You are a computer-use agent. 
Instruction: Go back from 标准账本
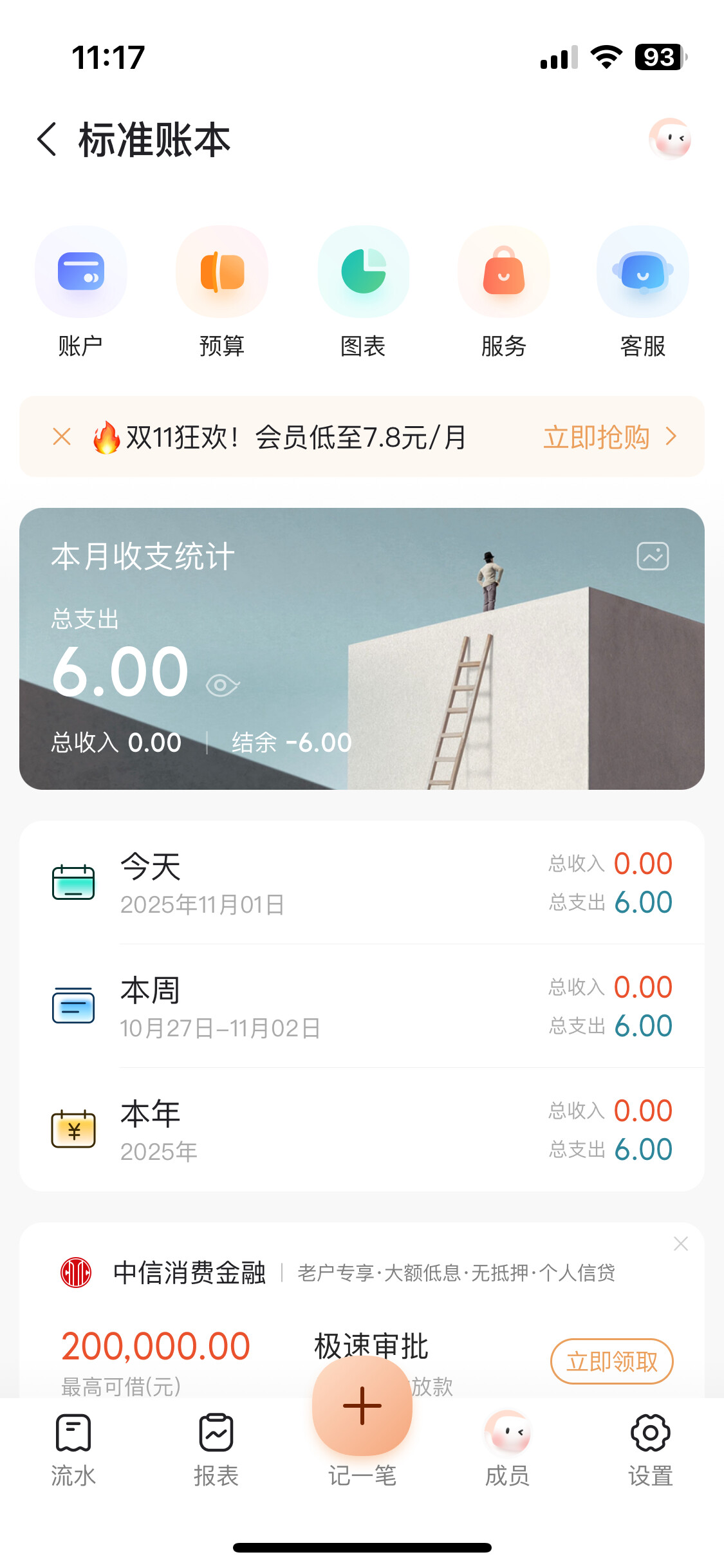48,139
